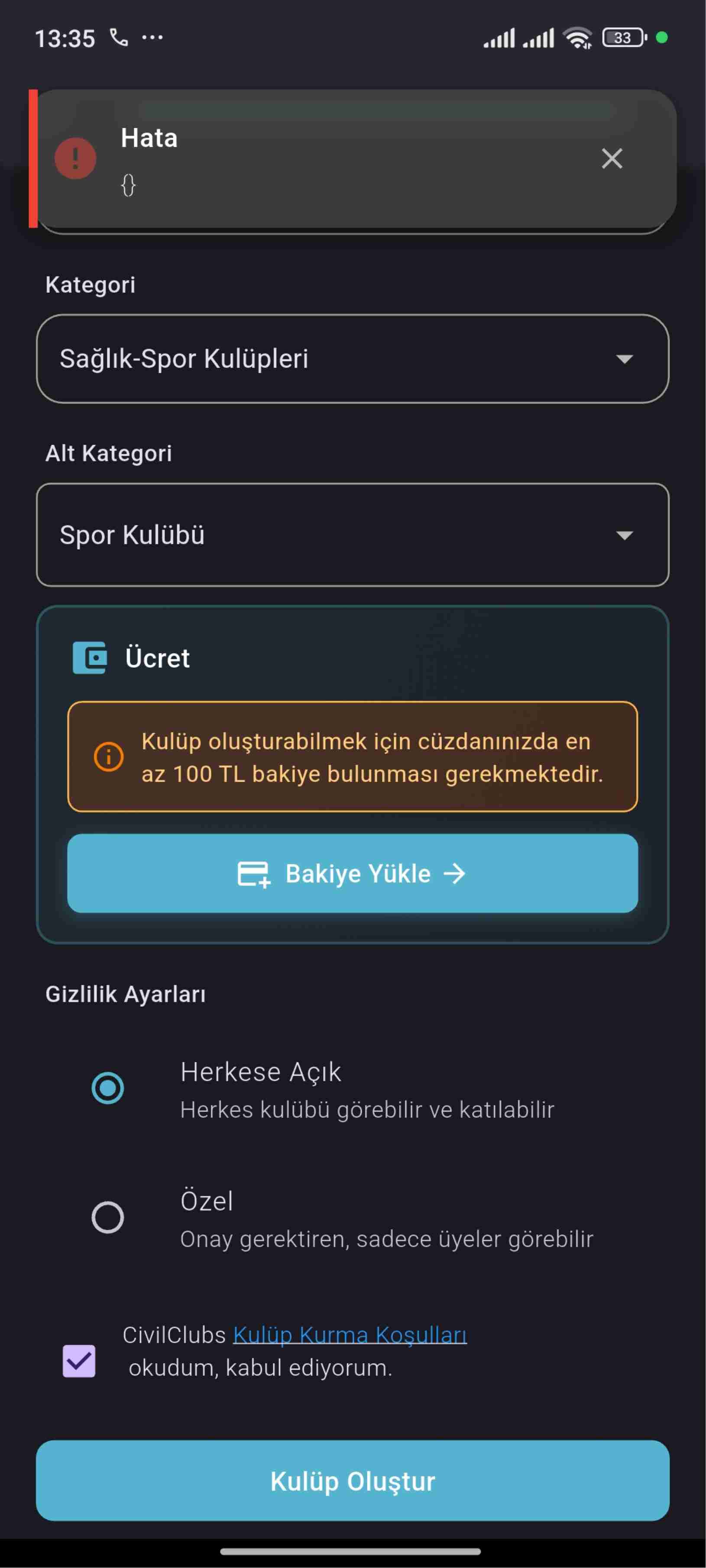Expand the Kategori selector via its chevron arrow
The image size is (706, 1568).
[625, 359]
